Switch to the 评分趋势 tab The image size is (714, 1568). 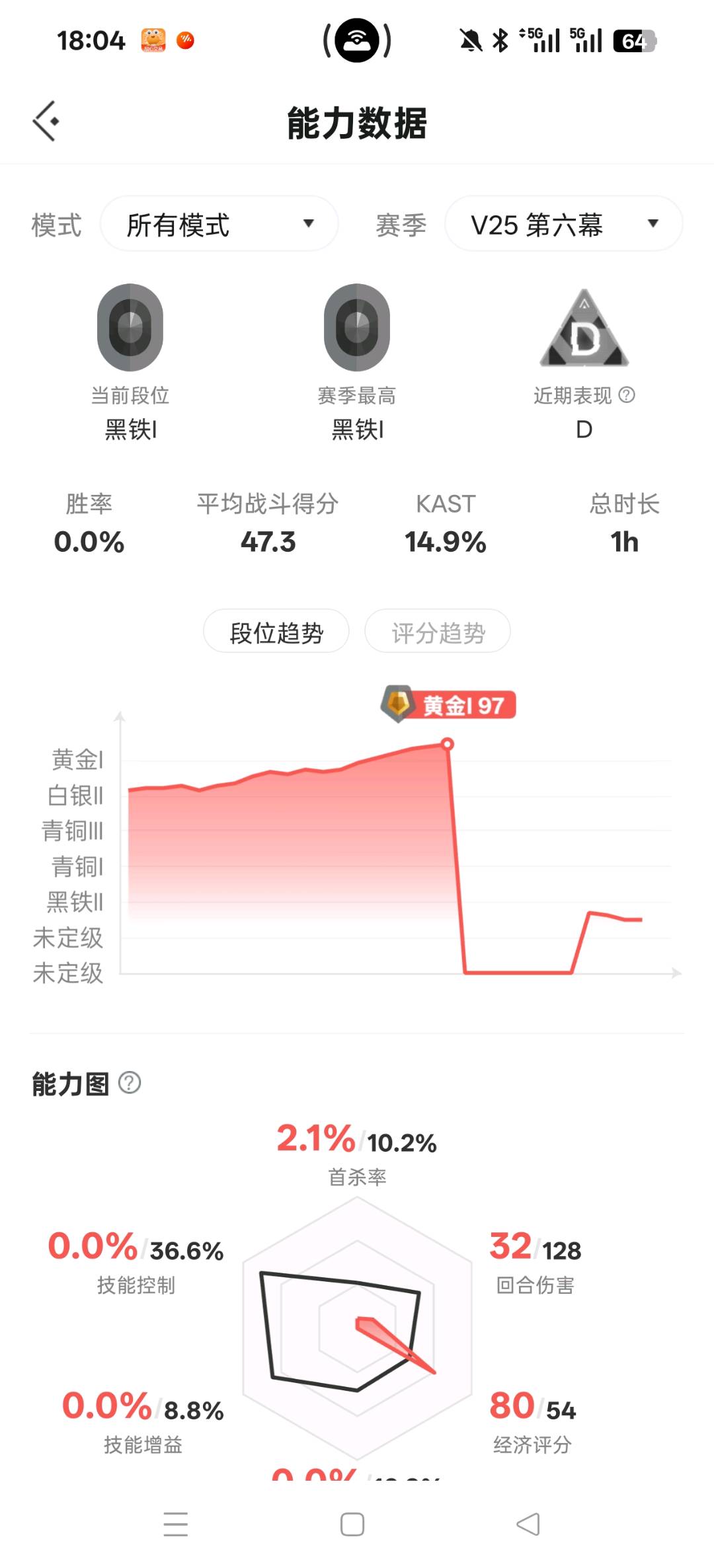coord(438,632)
